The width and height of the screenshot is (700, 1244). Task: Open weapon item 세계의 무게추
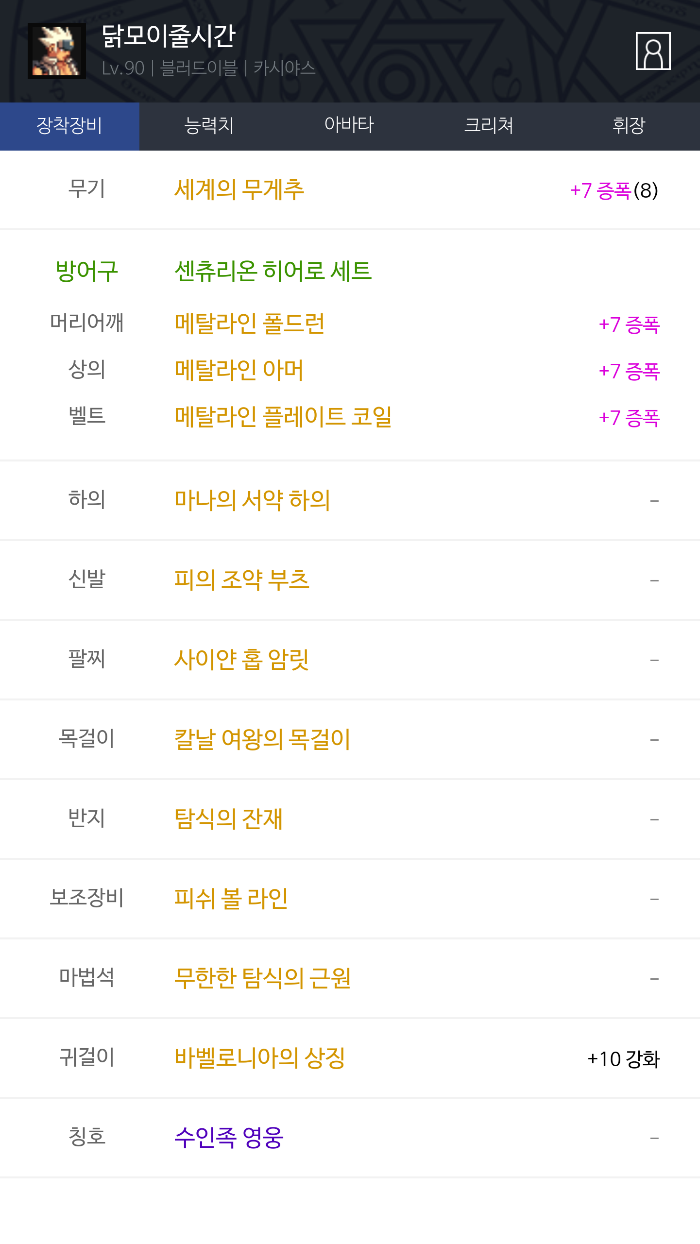(x=239, y=190)
